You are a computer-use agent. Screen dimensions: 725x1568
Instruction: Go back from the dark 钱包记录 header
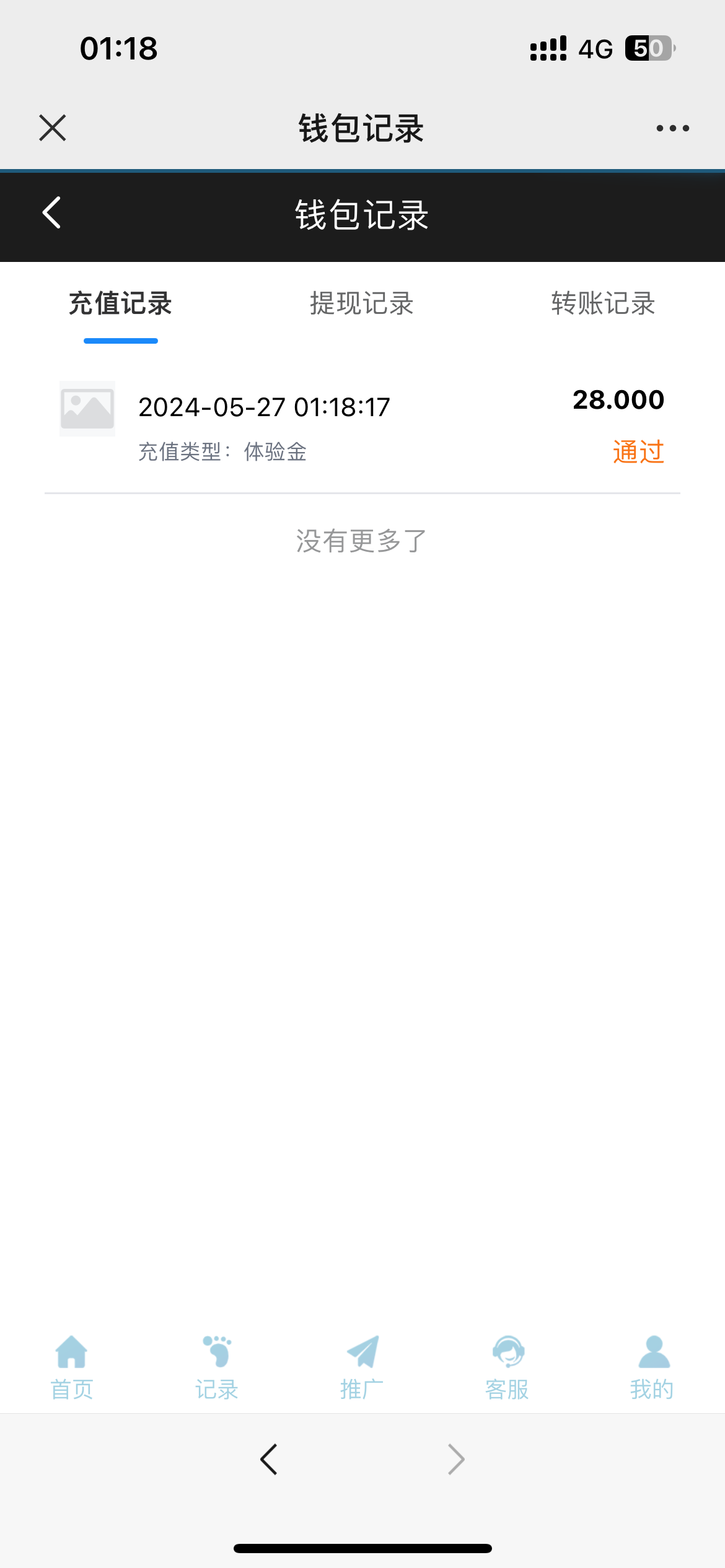52,213
